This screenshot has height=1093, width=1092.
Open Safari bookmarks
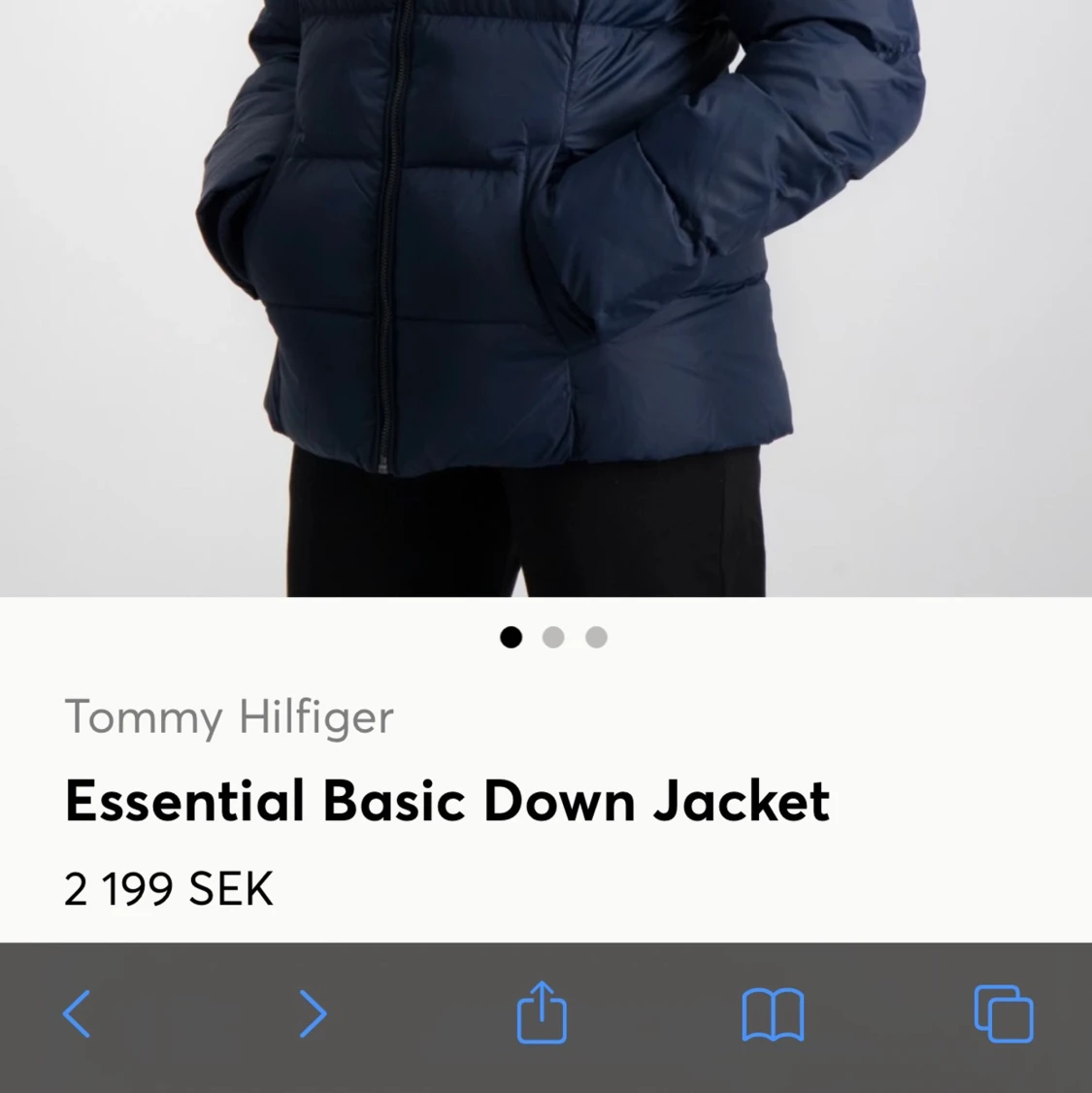tap(773, 1014)
